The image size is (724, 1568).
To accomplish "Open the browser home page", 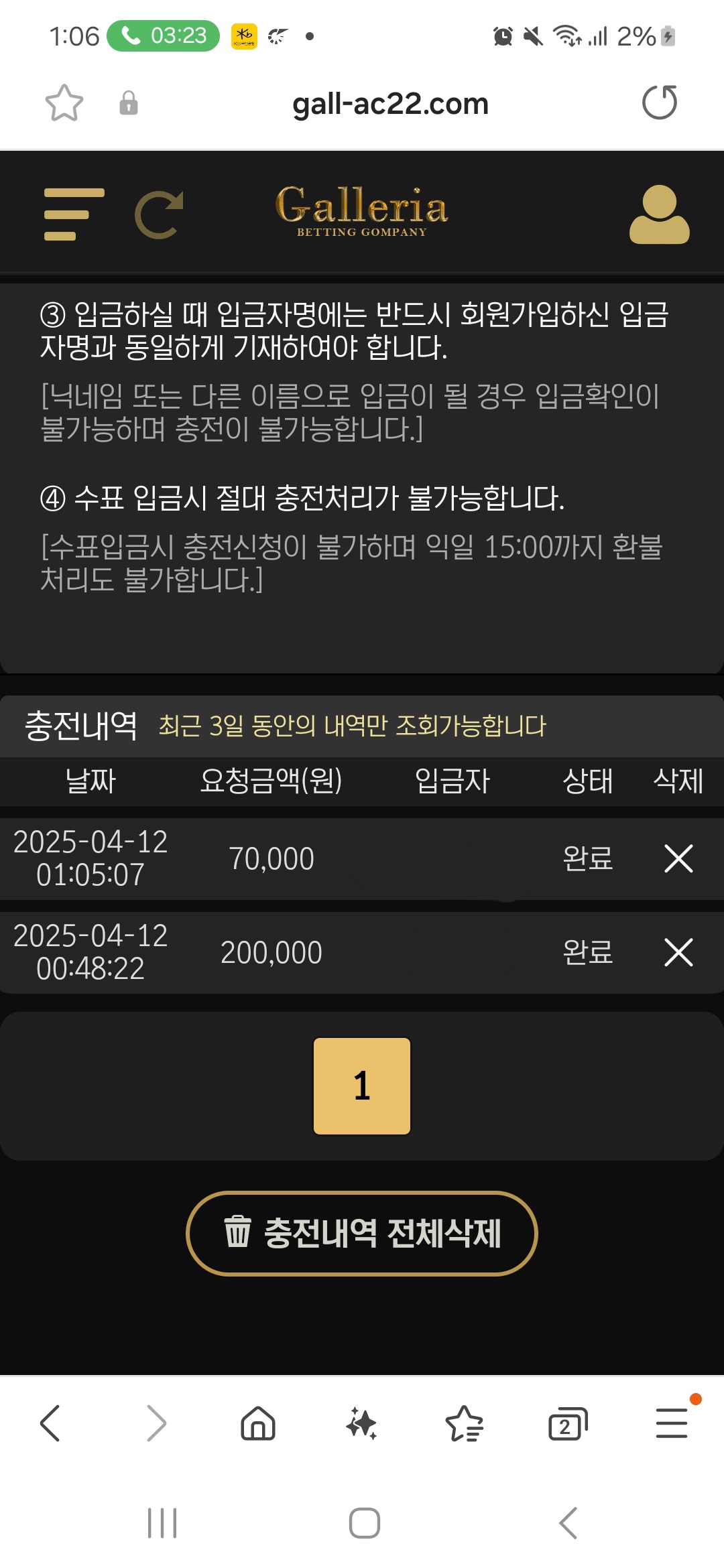I will (x=258, y=1423).
